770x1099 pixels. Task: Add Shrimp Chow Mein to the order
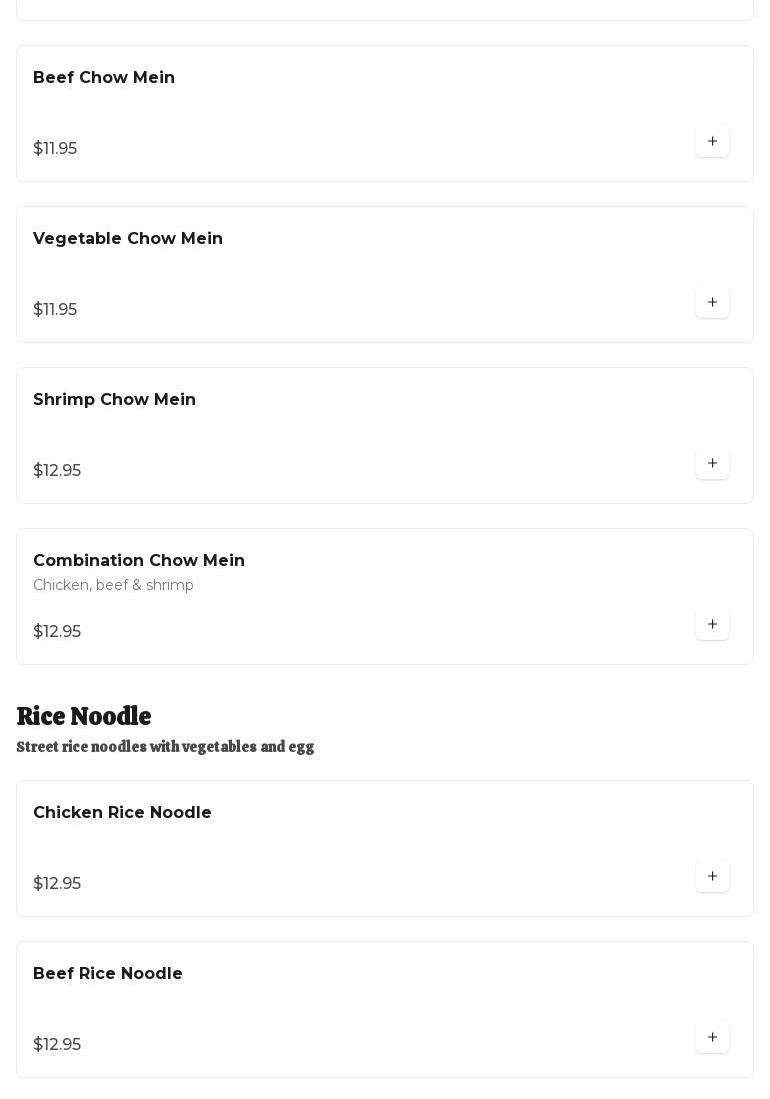(712, 464)
